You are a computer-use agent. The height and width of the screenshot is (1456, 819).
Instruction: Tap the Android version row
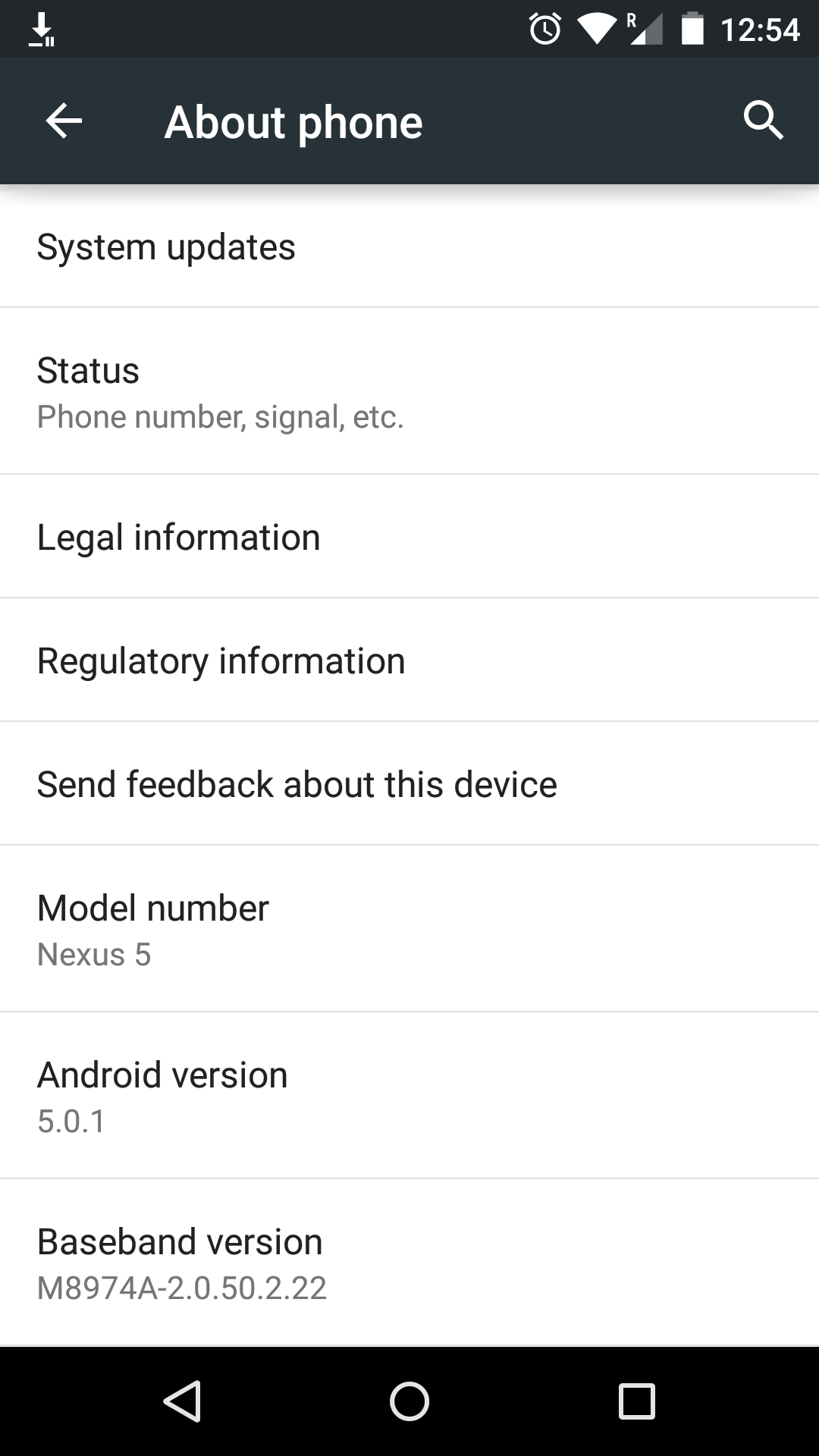coord(409,1096)
